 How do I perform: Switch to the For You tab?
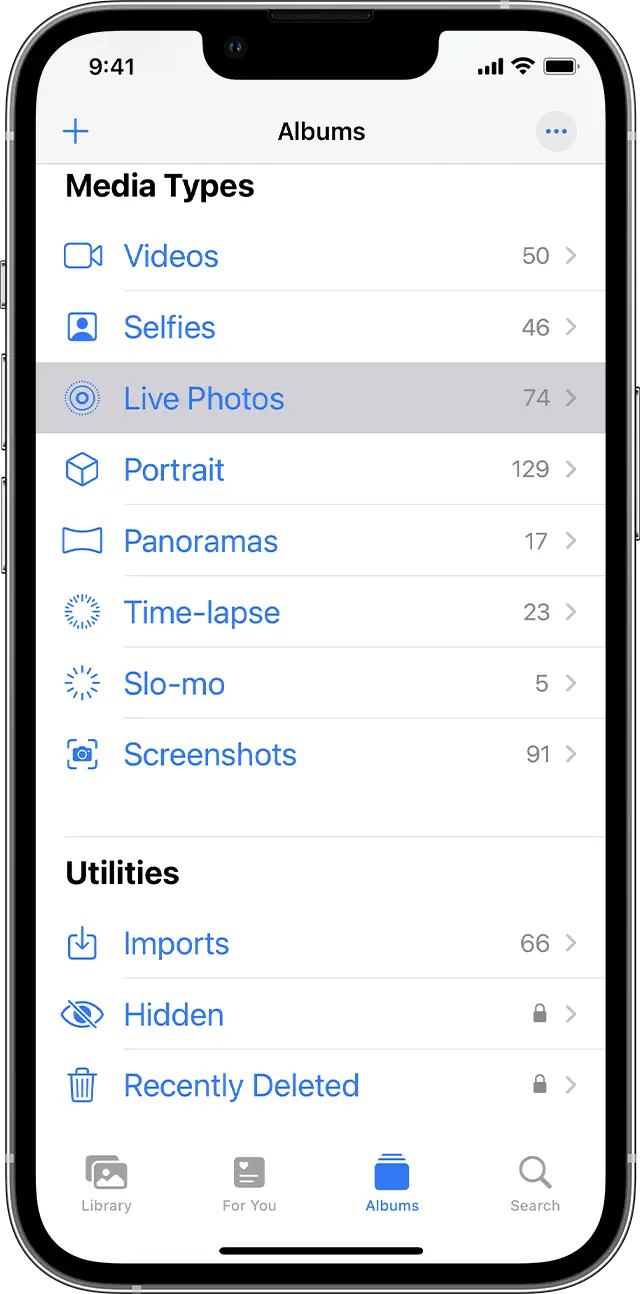[249, 1183]
